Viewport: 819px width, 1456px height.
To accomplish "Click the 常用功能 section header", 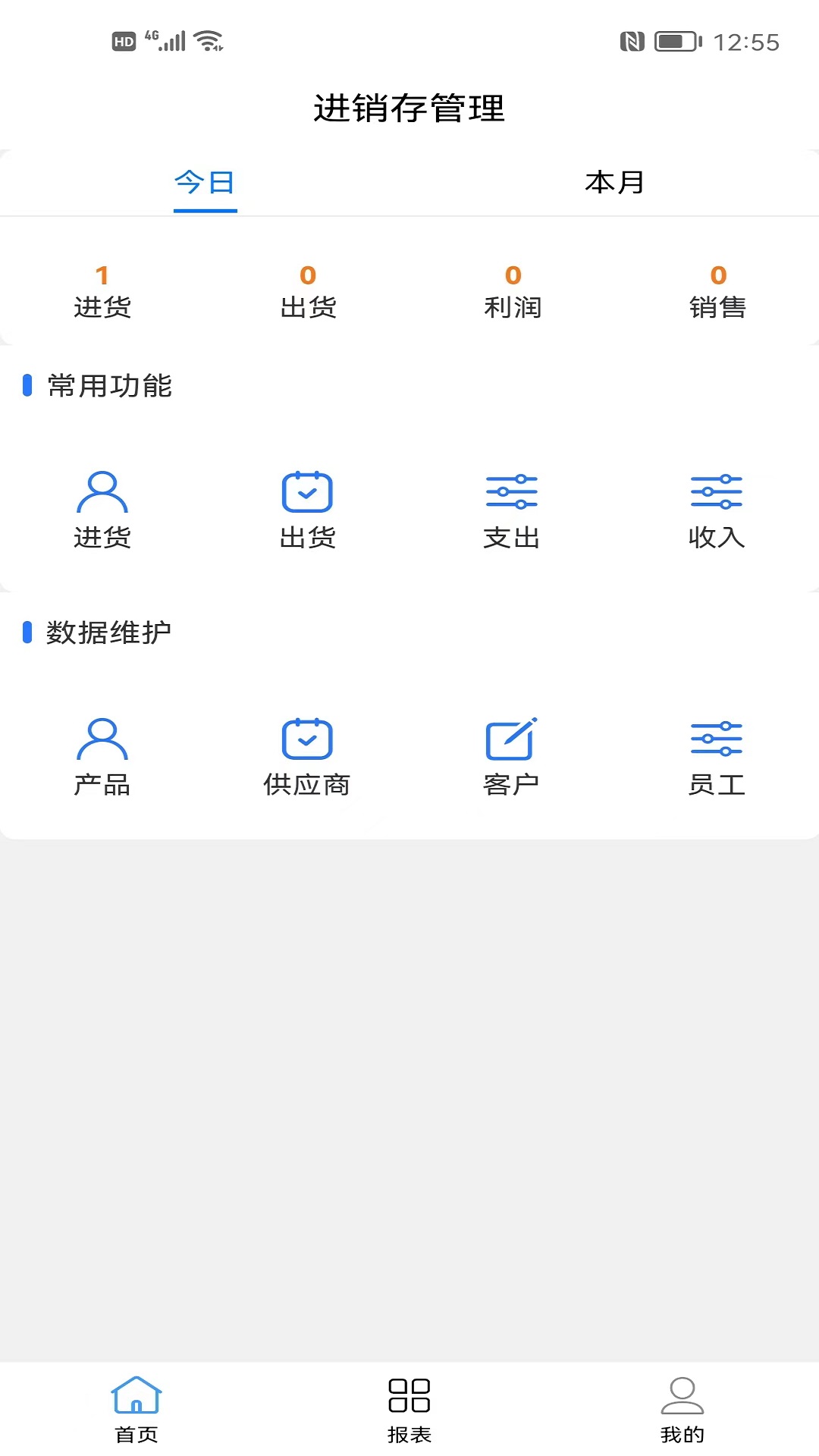I will [108, 385].
